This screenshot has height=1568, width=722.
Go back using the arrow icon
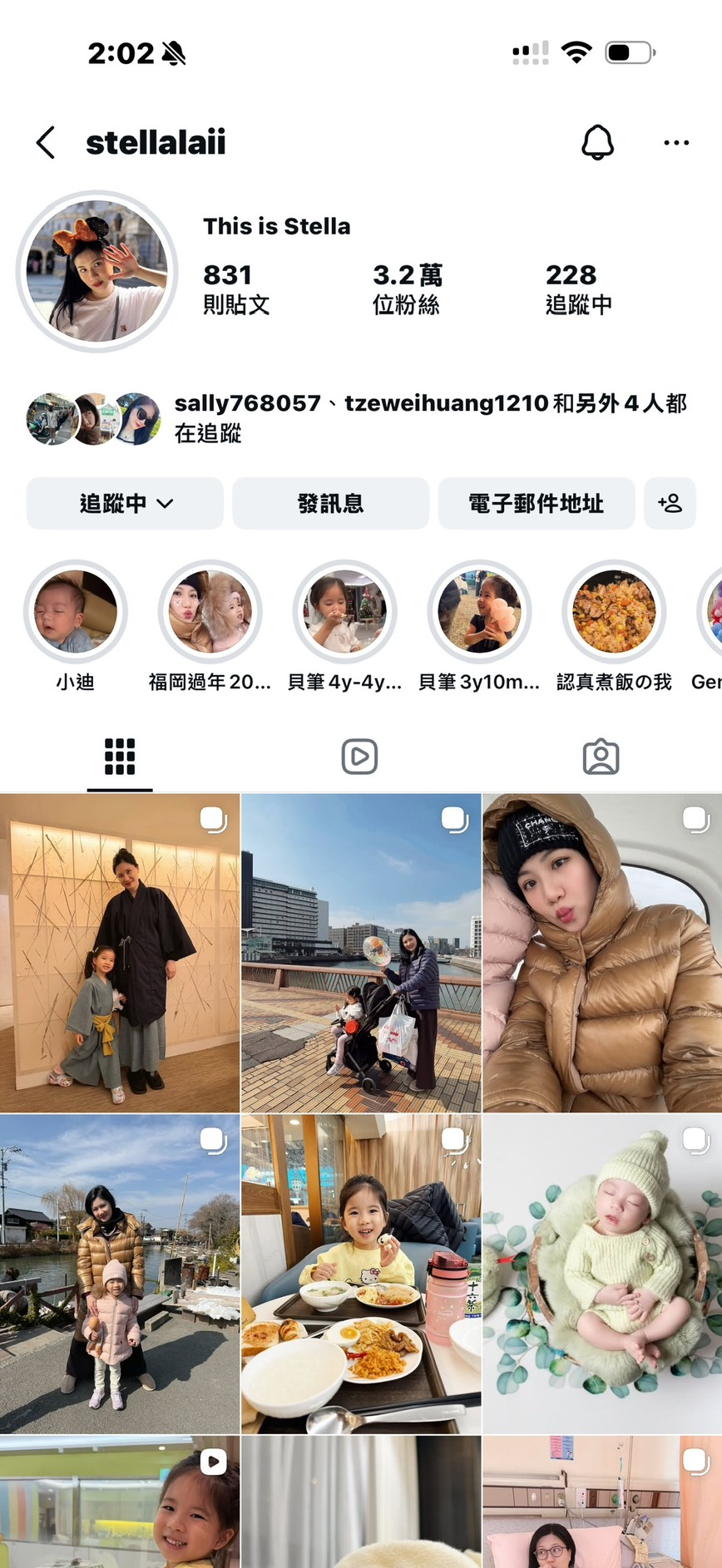pyautogui.click(x=47, y=143)
